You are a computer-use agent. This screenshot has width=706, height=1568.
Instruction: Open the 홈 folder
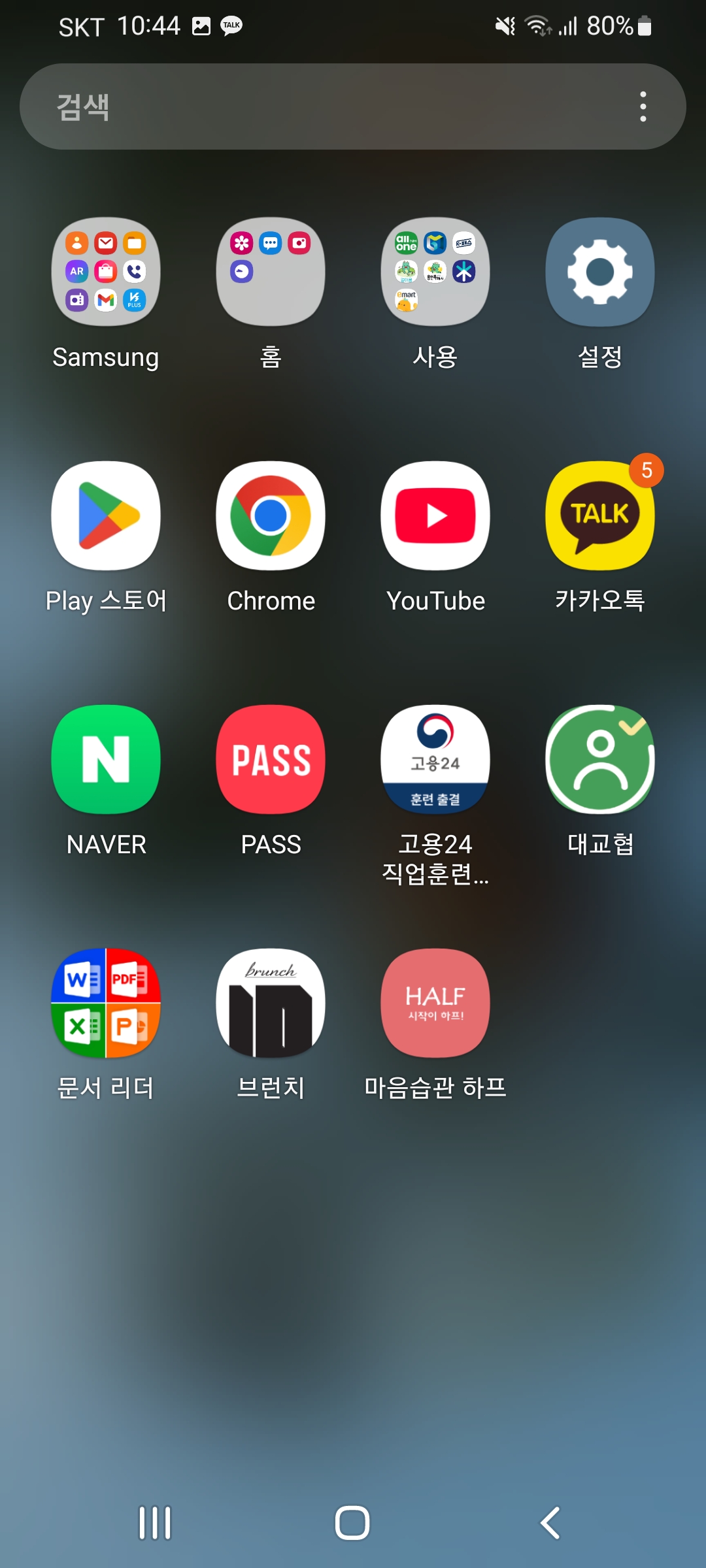pos(271,272)
